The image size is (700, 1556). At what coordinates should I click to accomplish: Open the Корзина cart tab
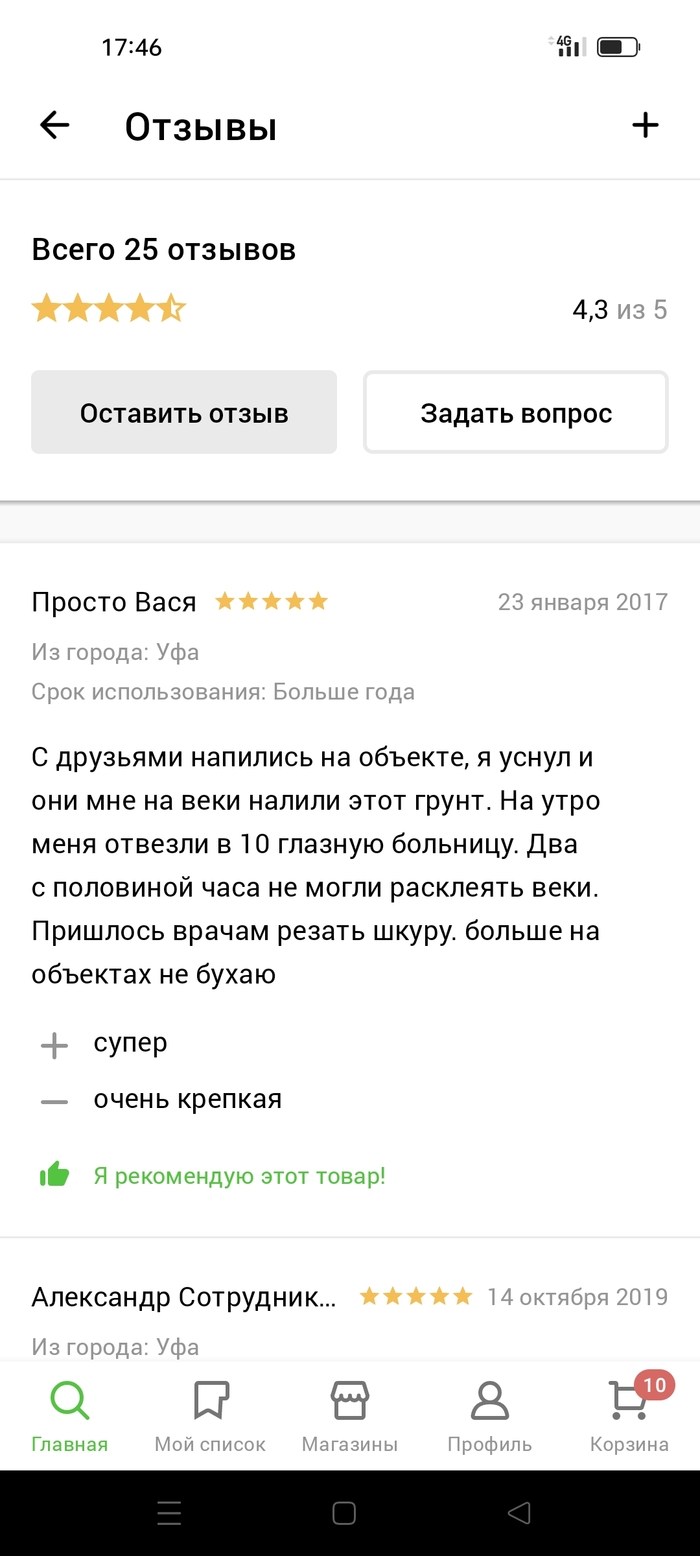[x=629, y=1415]
